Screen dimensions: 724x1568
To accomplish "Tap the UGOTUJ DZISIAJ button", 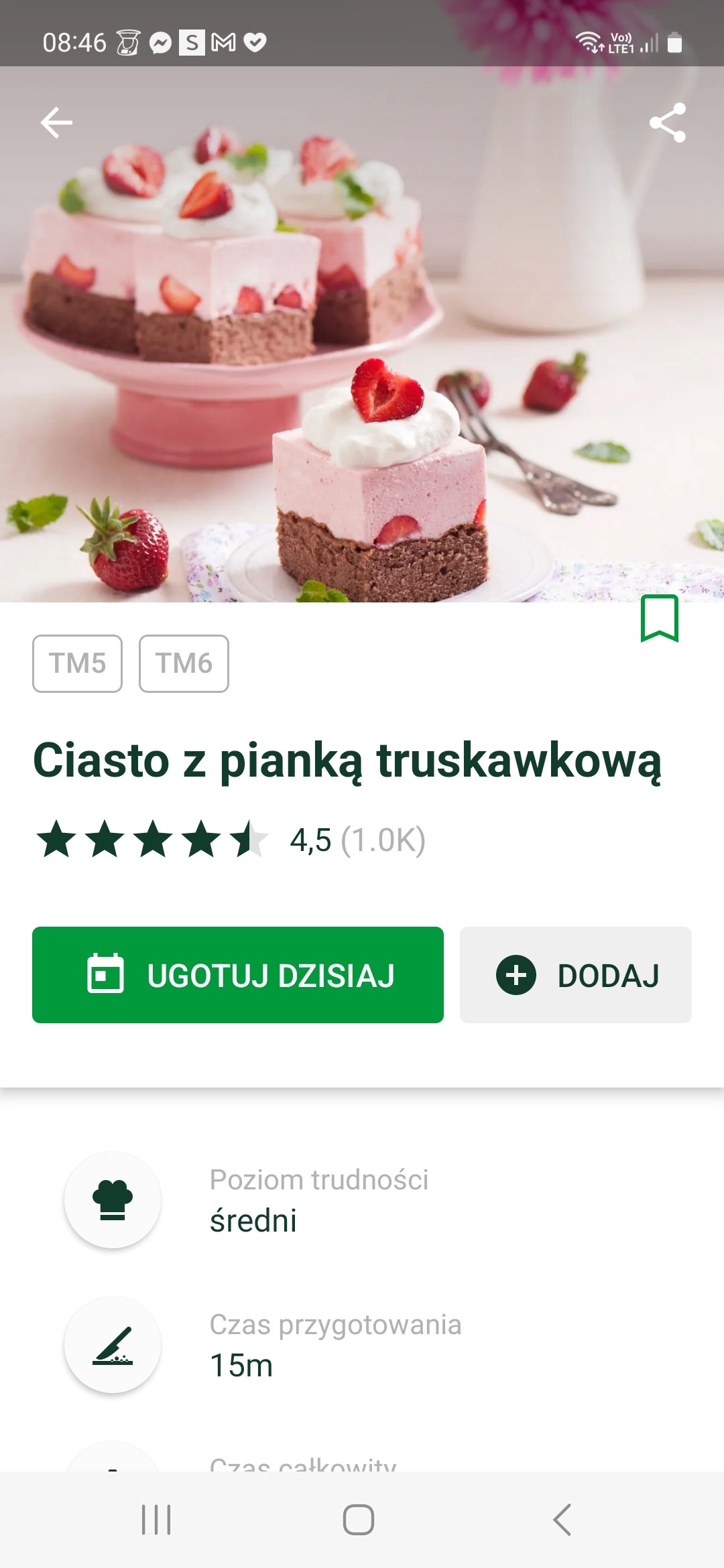I will (238, 974).
